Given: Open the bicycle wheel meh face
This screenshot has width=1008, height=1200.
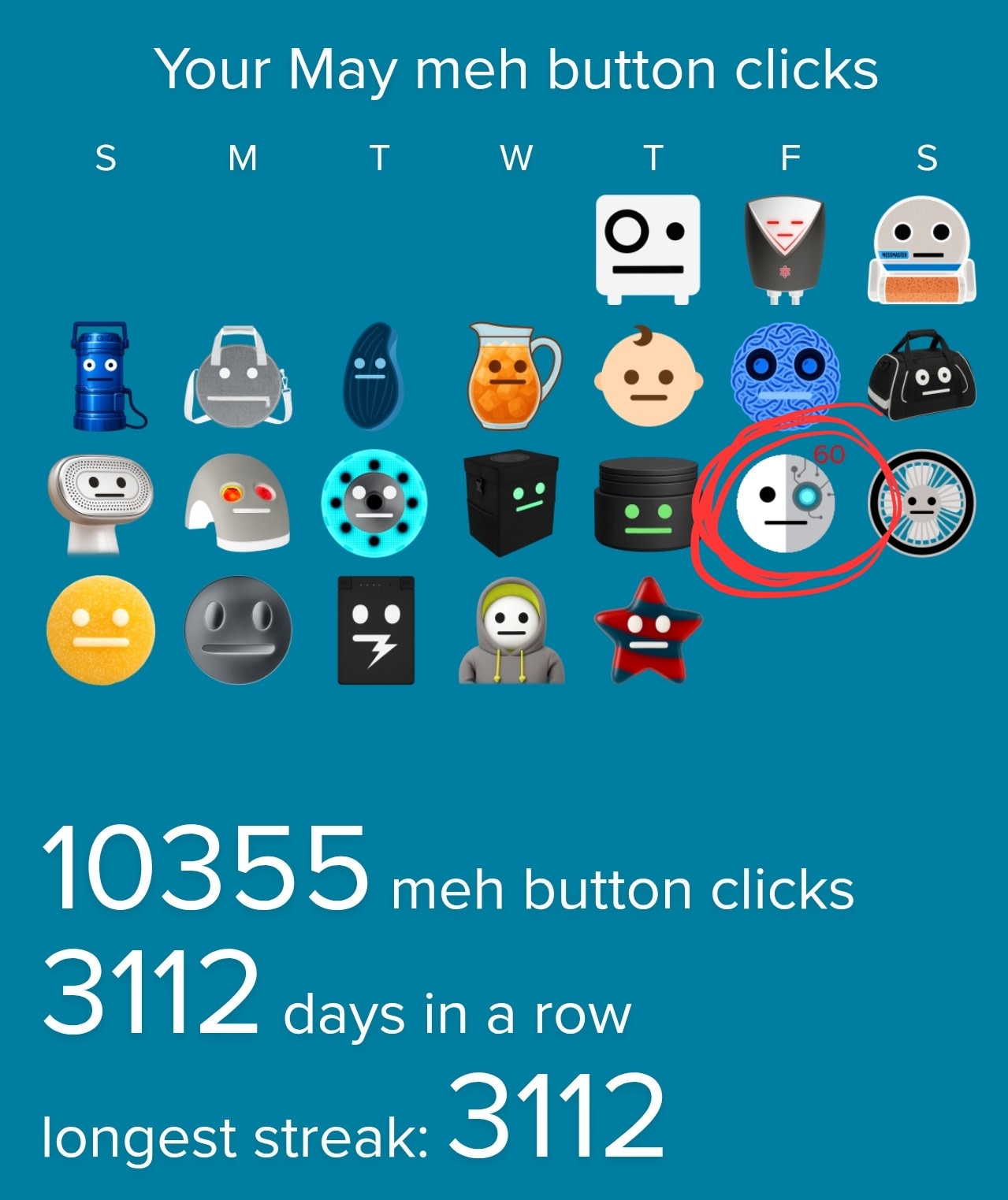Looking at the screenshot, I should coord(921,503).
